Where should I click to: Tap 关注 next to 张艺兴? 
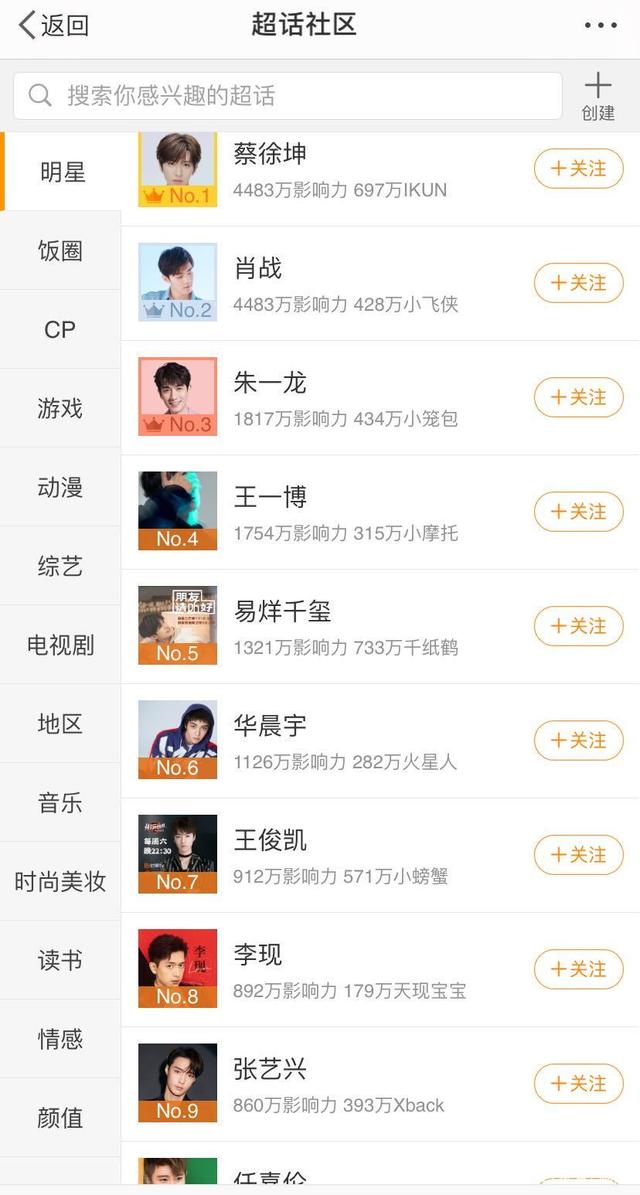coord(579,1083)
